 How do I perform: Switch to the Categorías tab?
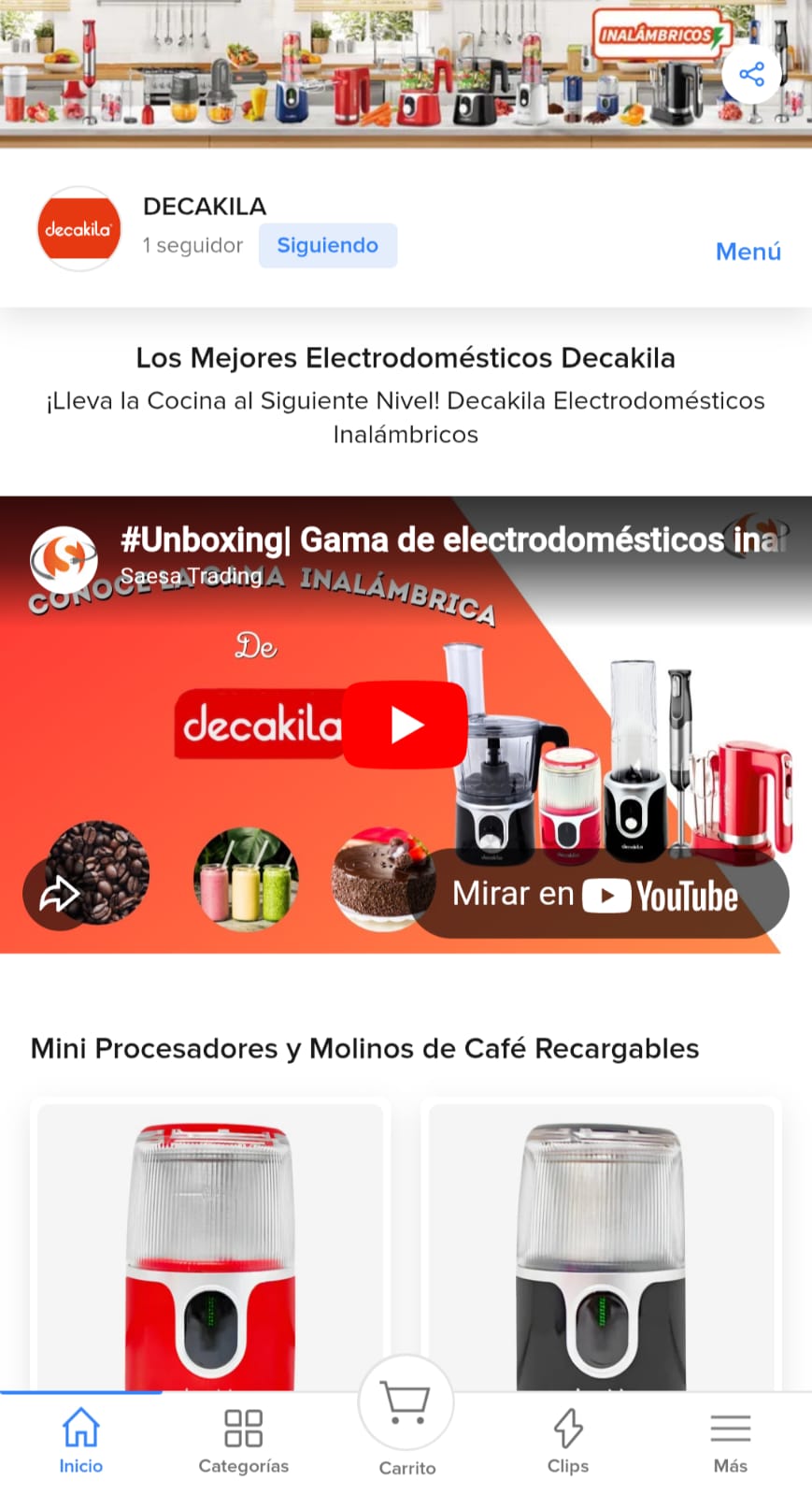coord(243,1441)
